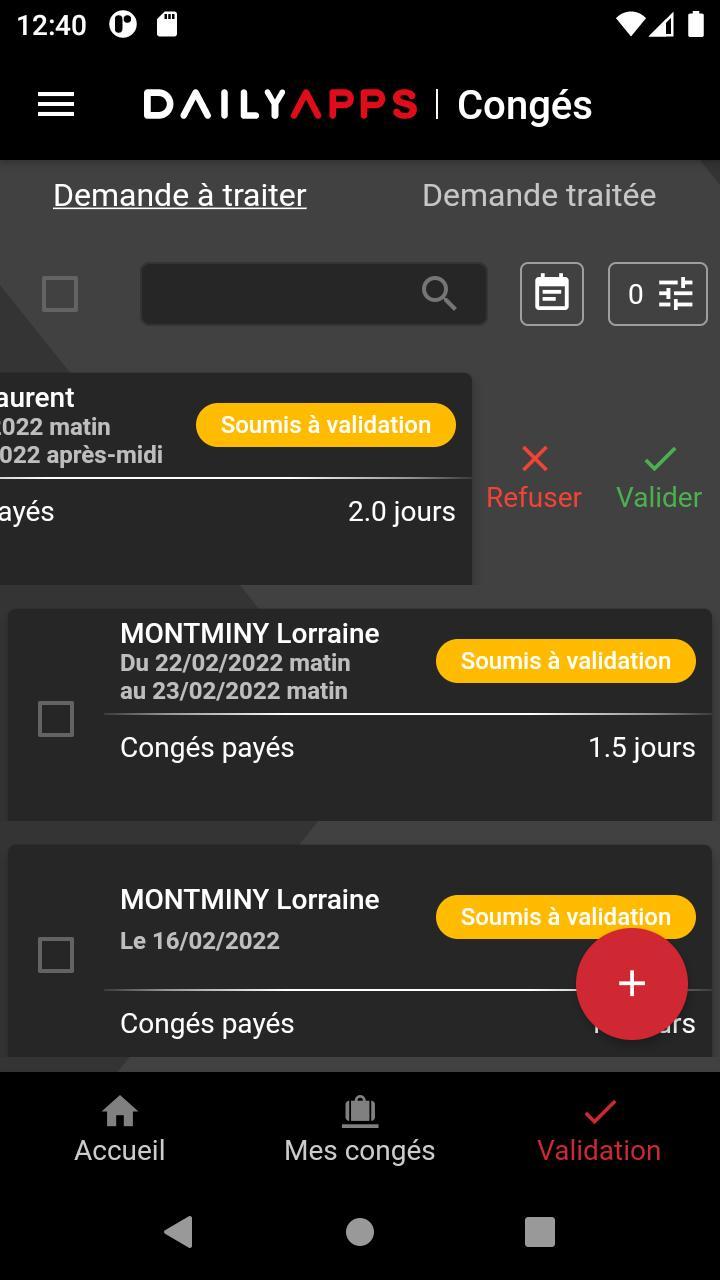Check the box for MONTMINY Lorraine's 1.5 days request
Image resolution: width=720 pixels, height=1280 pixels.
click(x=56, y=719)
